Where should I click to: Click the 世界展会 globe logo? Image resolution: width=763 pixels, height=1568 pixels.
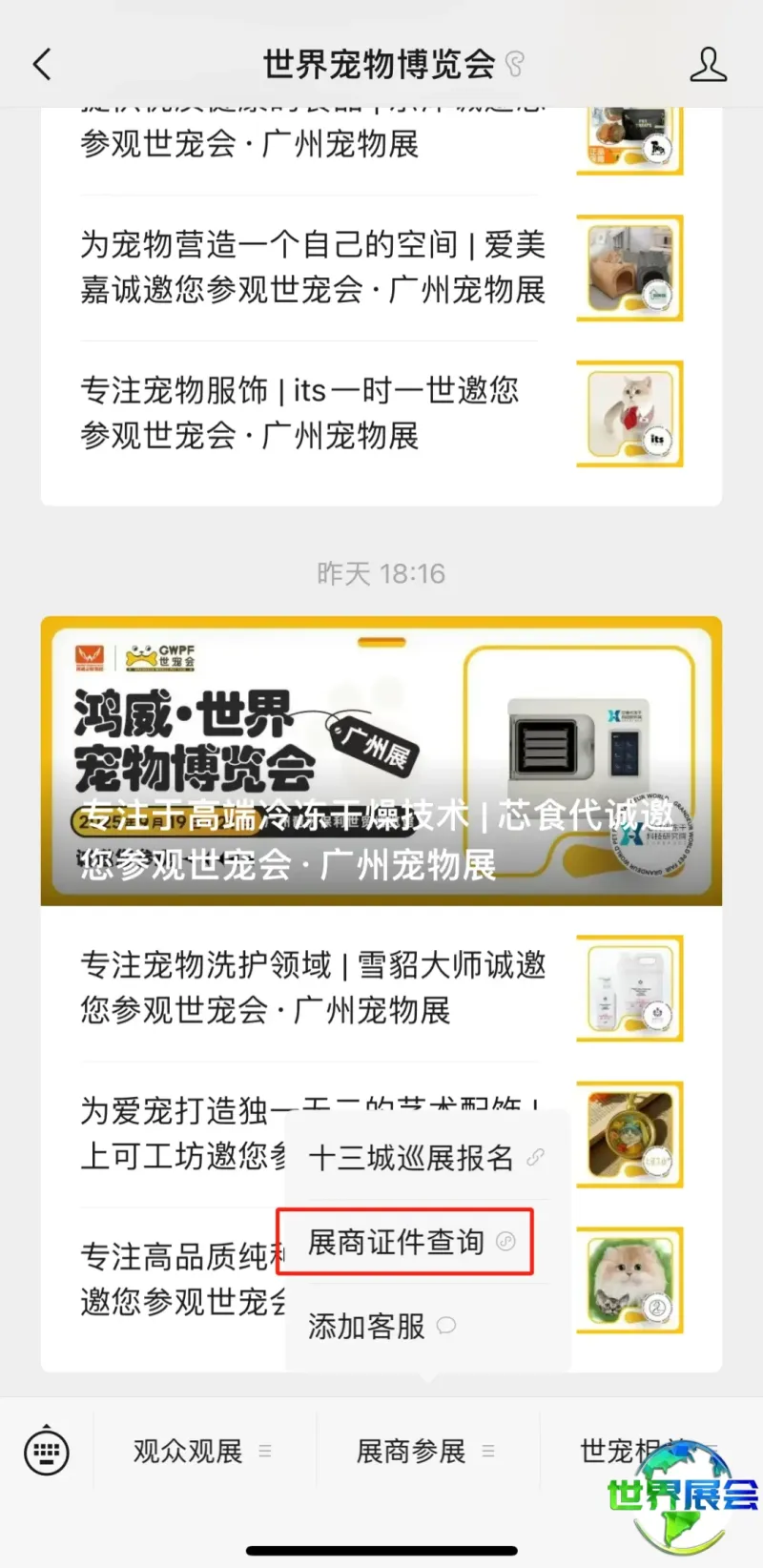[x=684, y=1494]
